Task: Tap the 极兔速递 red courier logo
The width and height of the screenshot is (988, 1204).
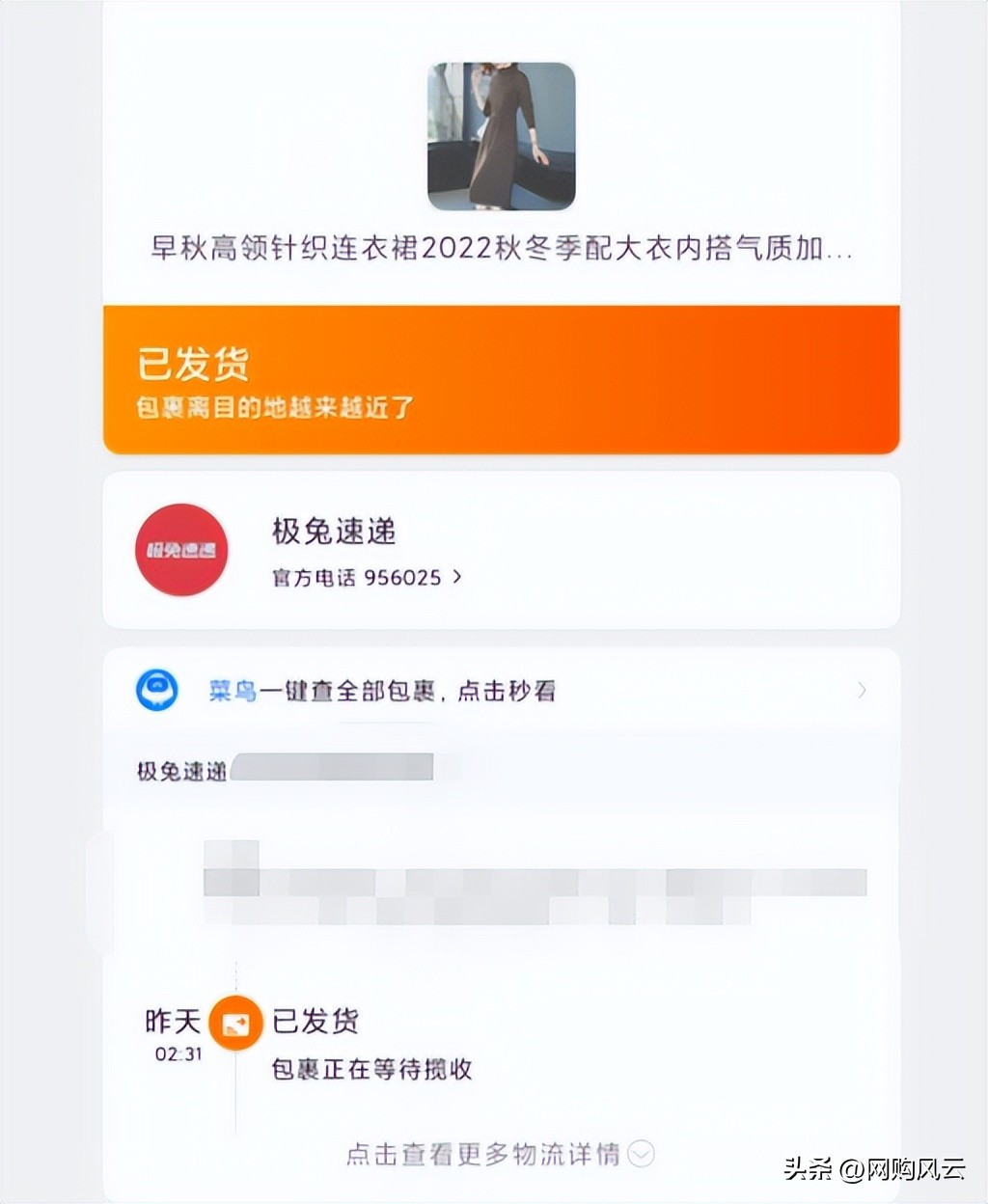Action: [180, 551]
